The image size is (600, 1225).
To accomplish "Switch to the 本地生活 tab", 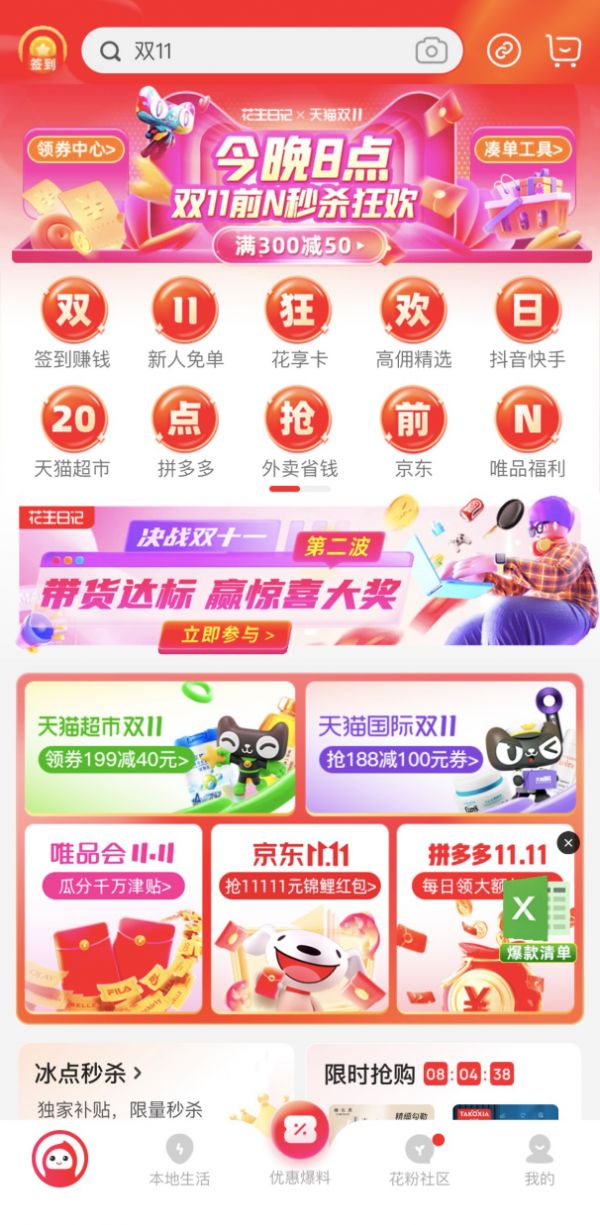I will [179, 1160].
